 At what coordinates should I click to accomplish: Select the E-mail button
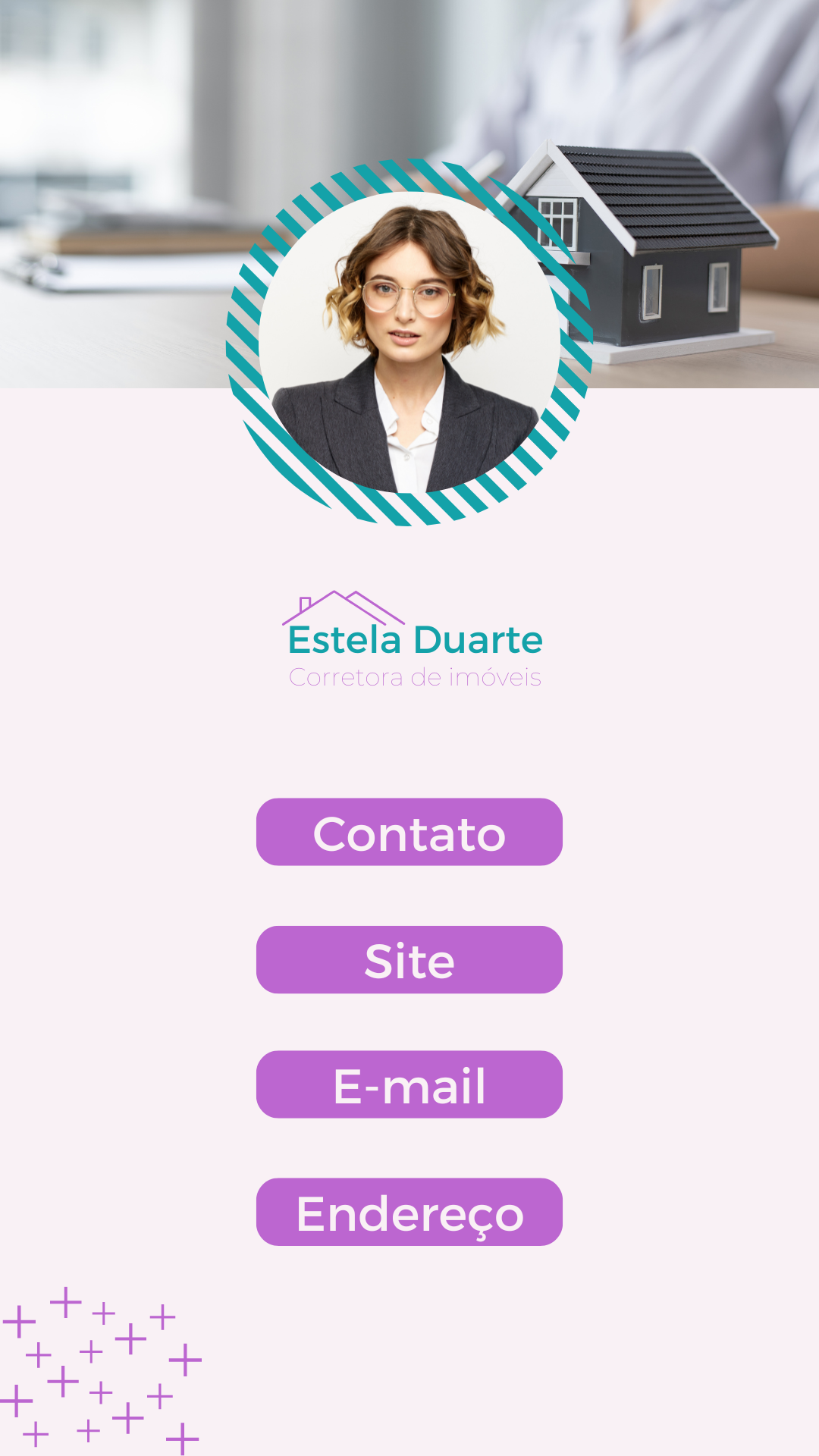(409, 1084)
